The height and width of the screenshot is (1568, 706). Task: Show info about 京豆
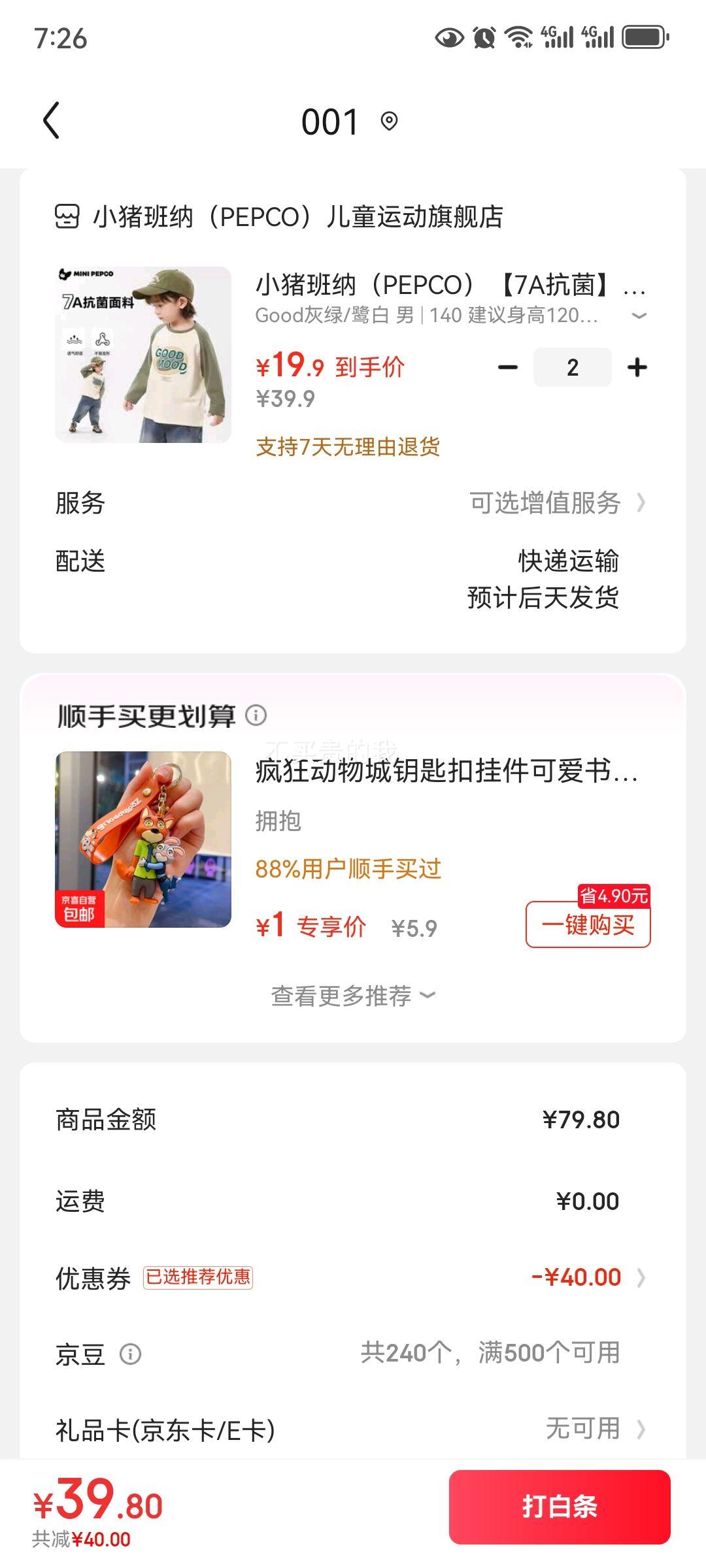(130, 1354)
